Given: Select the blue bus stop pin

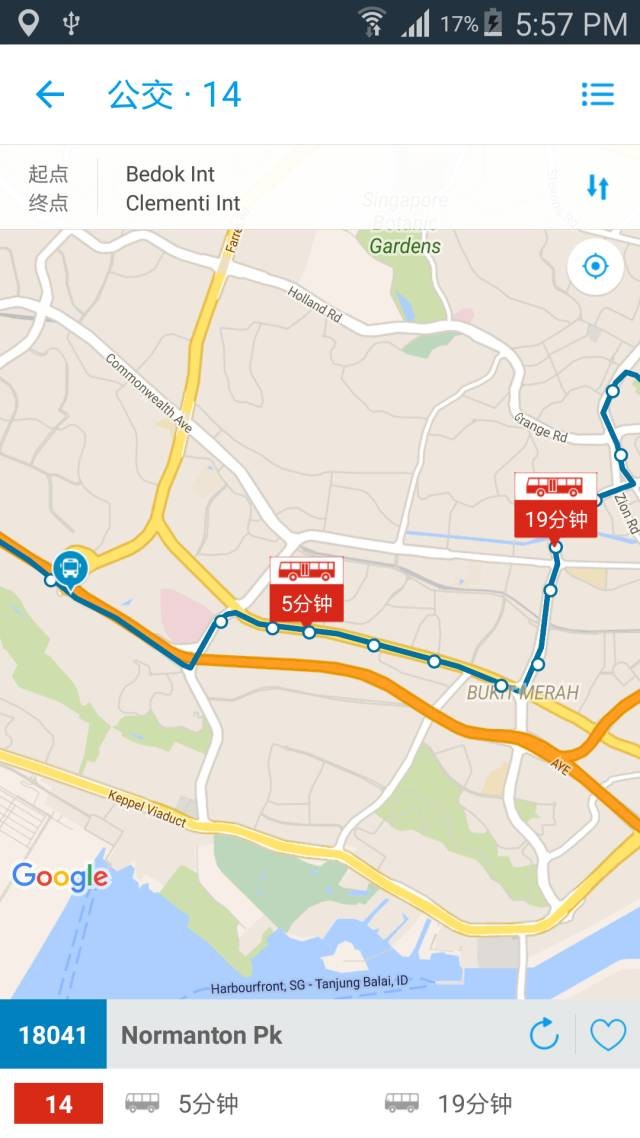Looking at the screenshot, I should (71, 569).
